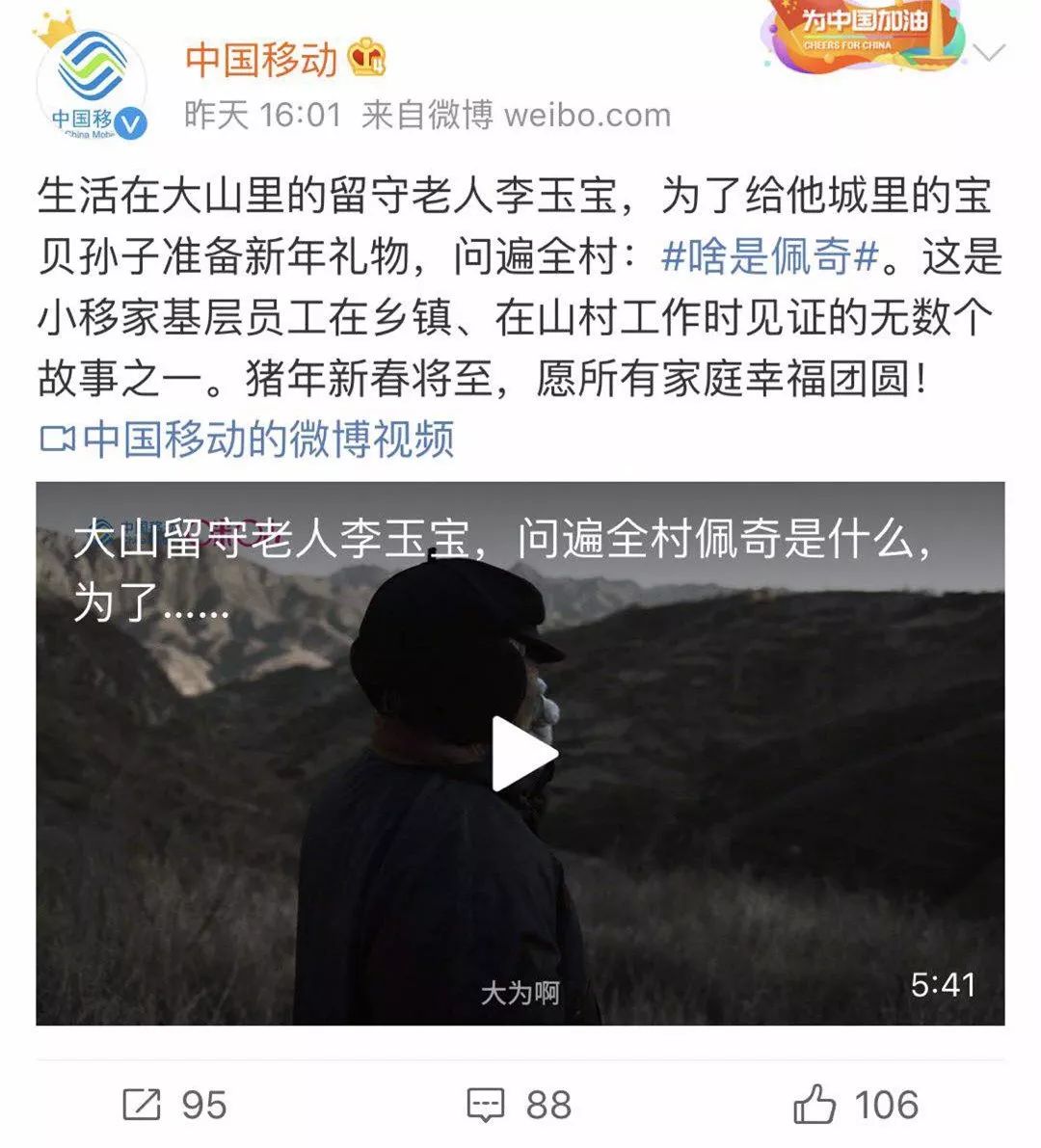
Task: Play the 大山留守老人李玉宝 video
Action: point(521,753)
